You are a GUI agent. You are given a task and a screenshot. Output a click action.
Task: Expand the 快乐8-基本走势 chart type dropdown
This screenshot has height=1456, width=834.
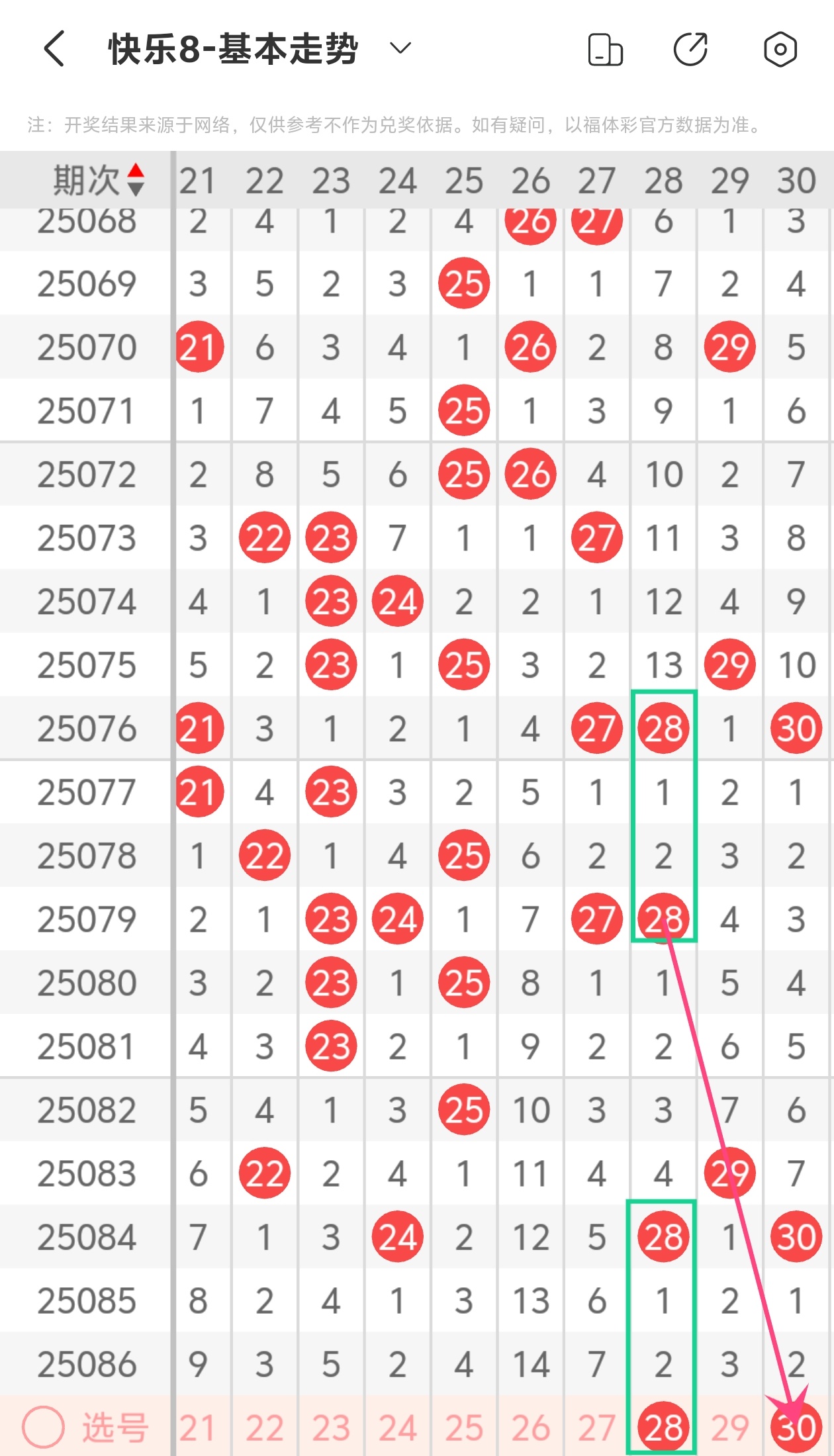click(400, 48)
